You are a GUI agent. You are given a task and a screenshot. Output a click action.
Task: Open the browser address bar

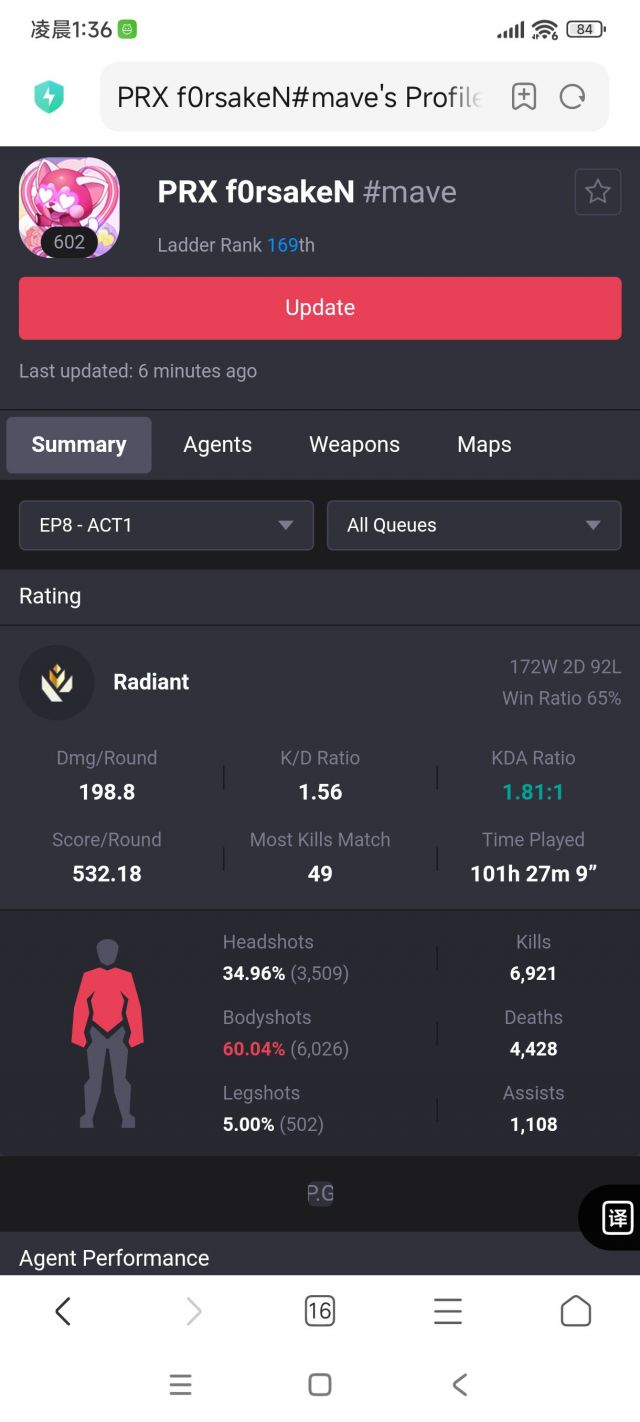(300, 97)
